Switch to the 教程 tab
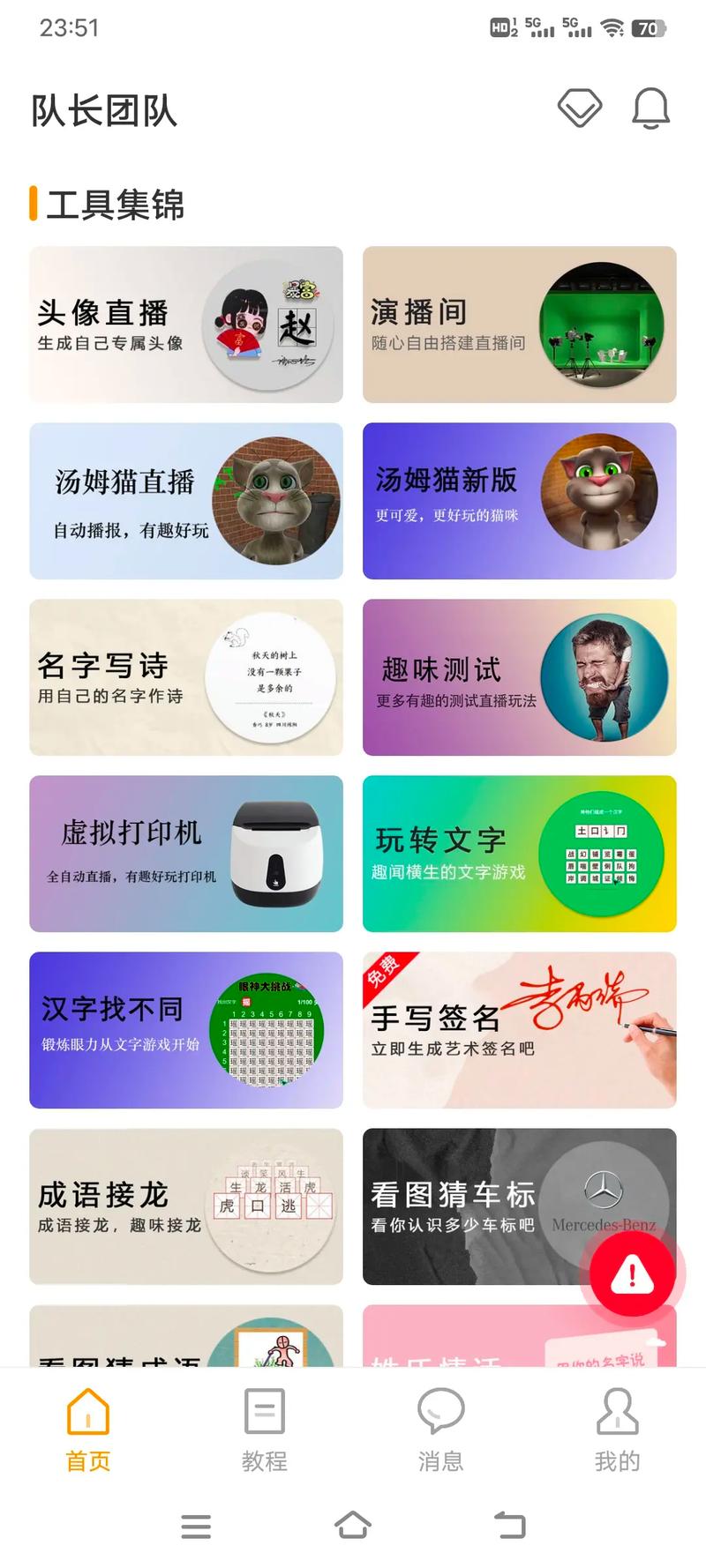Image resolution: width=706 pixels, height=1568 pixels. click(265, 1430)
